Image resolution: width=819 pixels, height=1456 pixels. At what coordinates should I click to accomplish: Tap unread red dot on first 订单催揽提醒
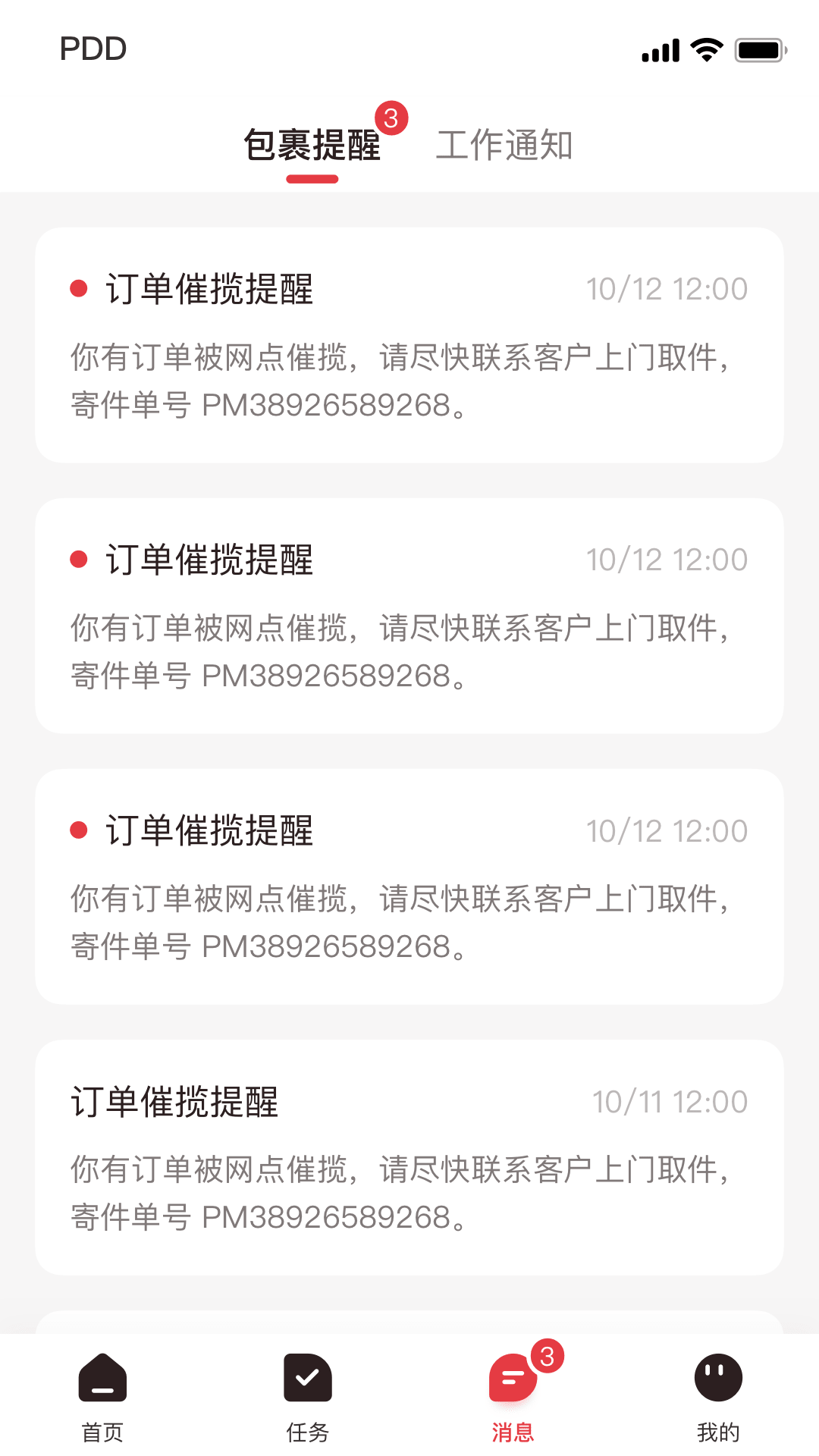click(x=77, y=289)
